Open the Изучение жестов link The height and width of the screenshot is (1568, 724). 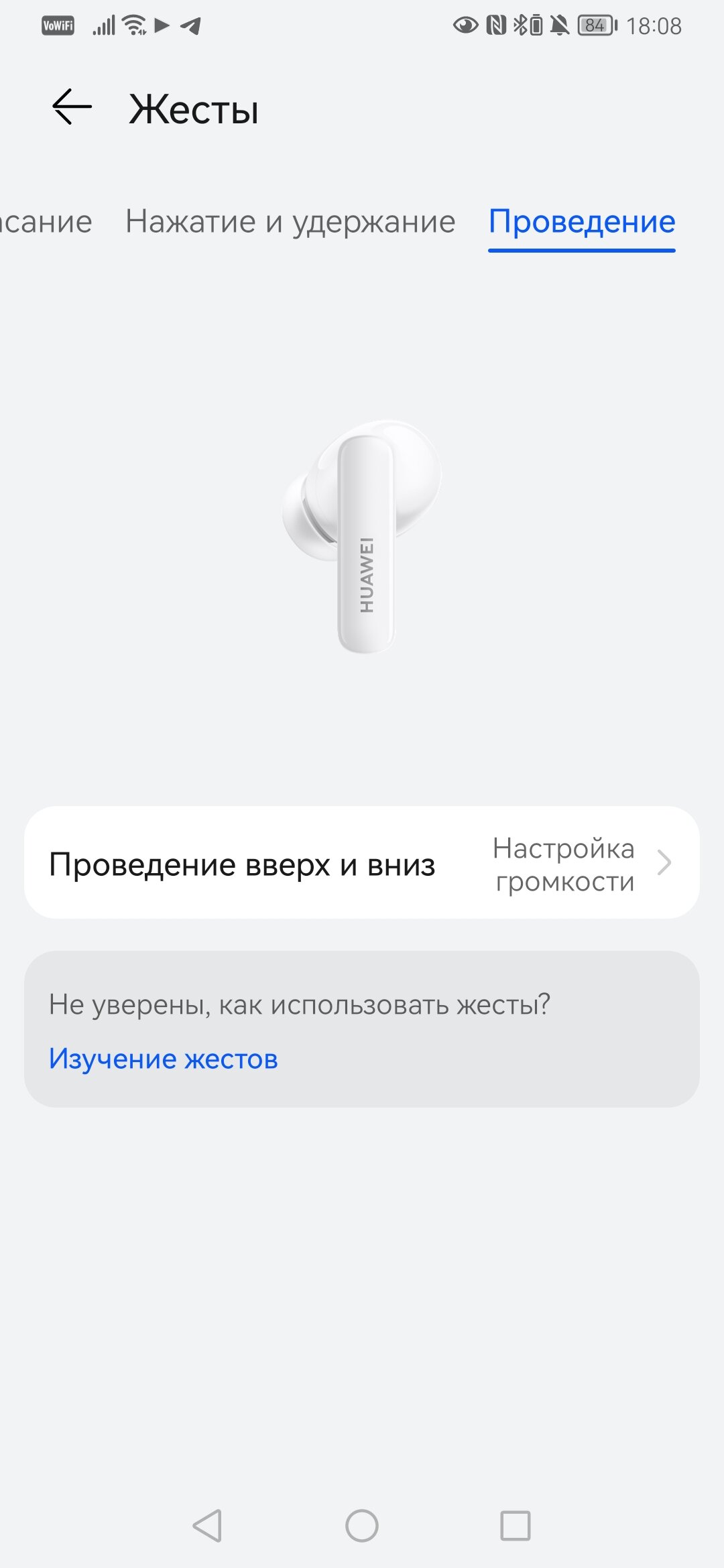(163, 1059)
